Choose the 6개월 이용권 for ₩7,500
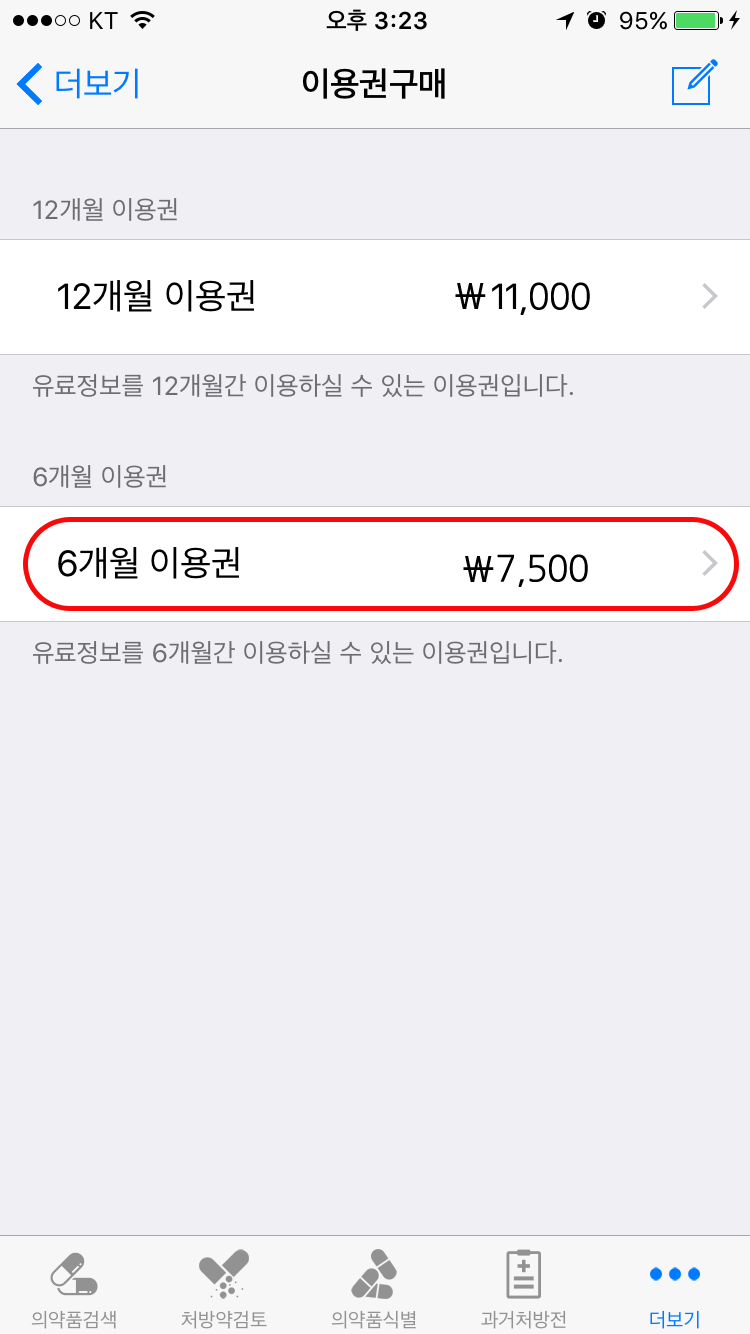Screen dimensions: 750x1334 click(375, 564)
